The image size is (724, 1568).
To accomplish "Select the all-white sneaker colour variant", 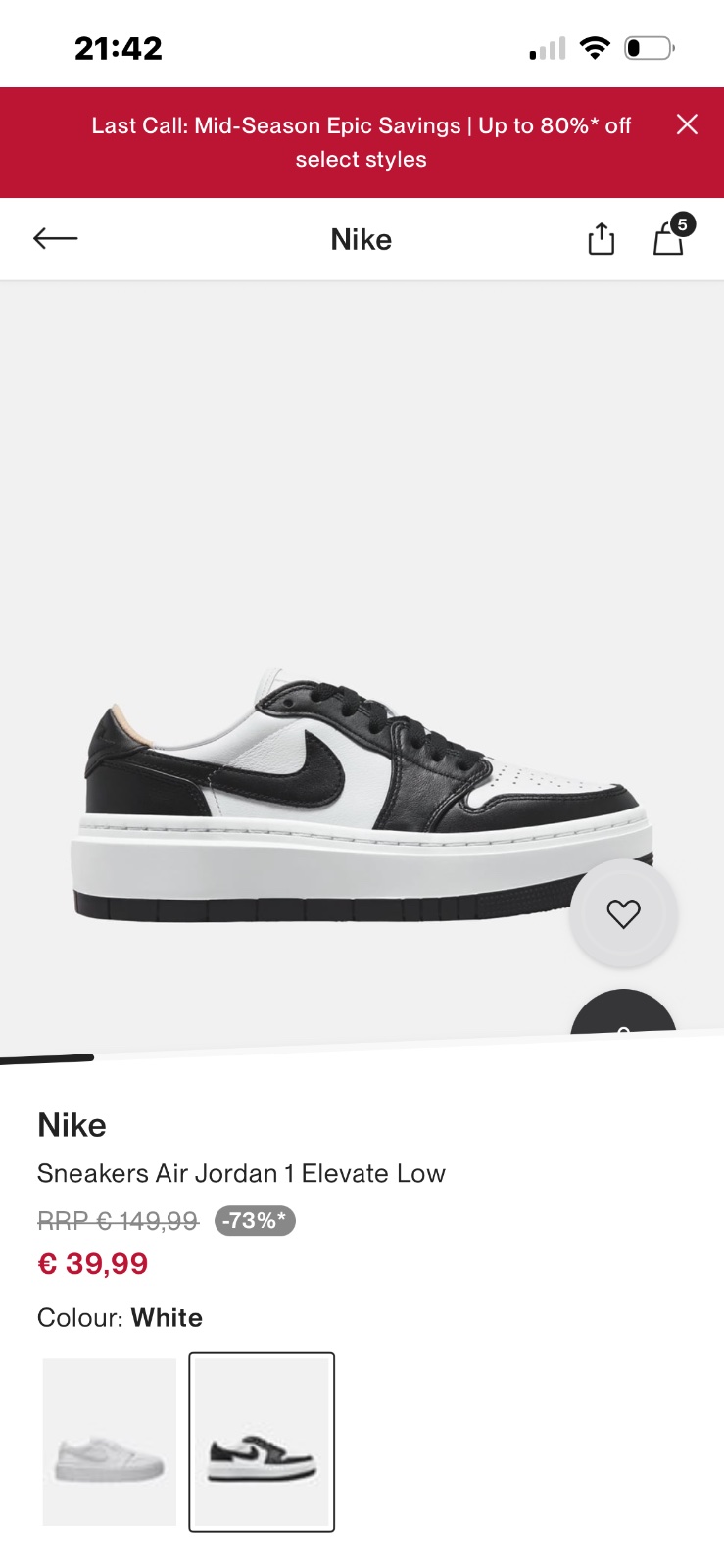I will point(110,1441).
